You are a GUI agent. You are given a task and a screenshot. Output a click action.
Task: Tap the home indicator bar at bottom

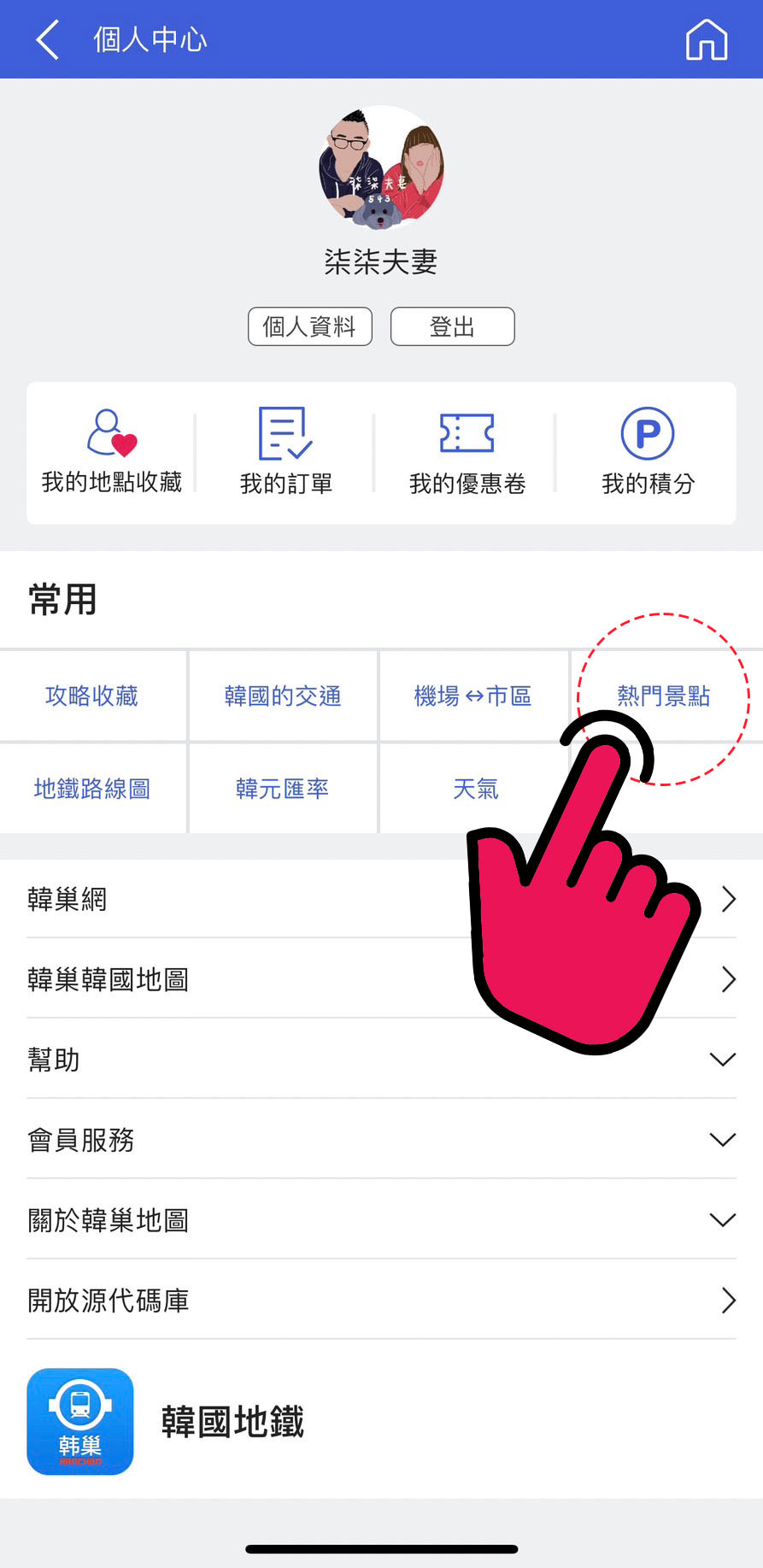[381, 1547]
